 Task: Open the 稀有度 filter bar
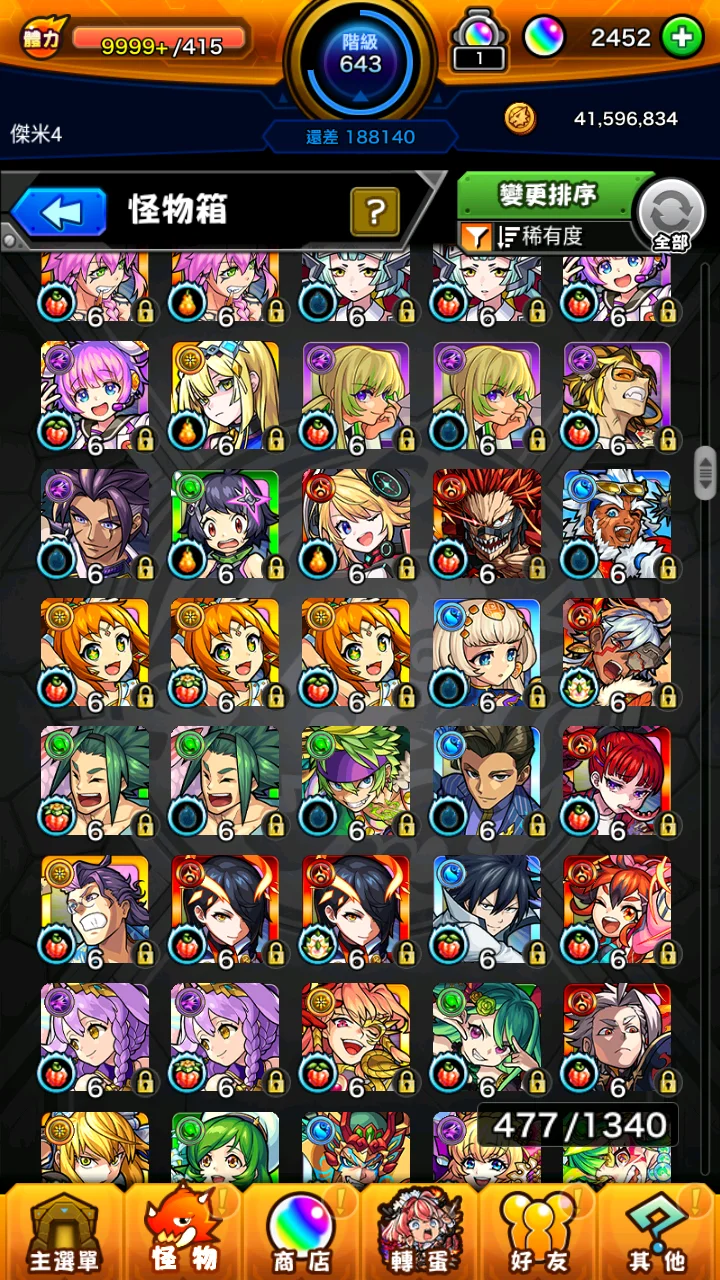pos(545,237)
